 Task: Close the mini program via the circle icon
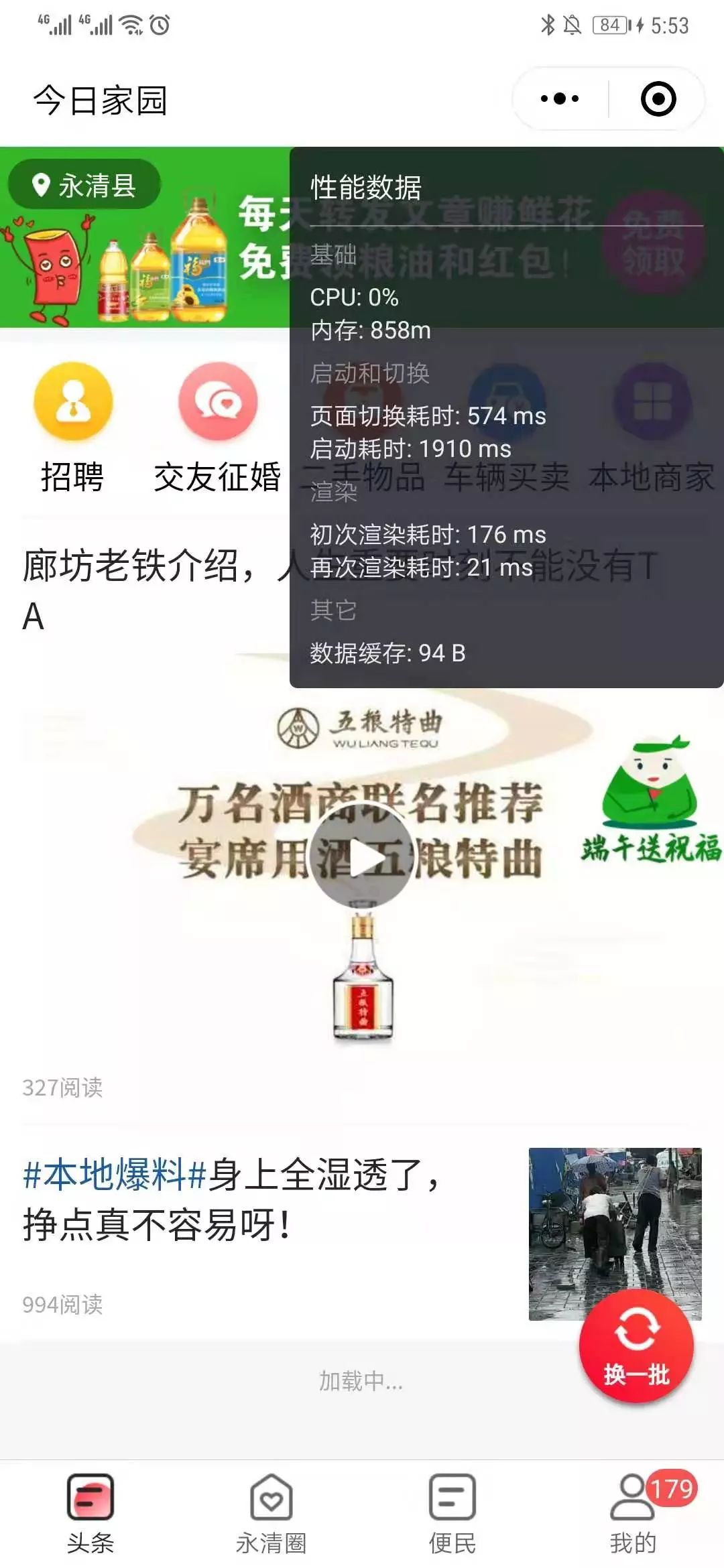click(x=658, y=99)
